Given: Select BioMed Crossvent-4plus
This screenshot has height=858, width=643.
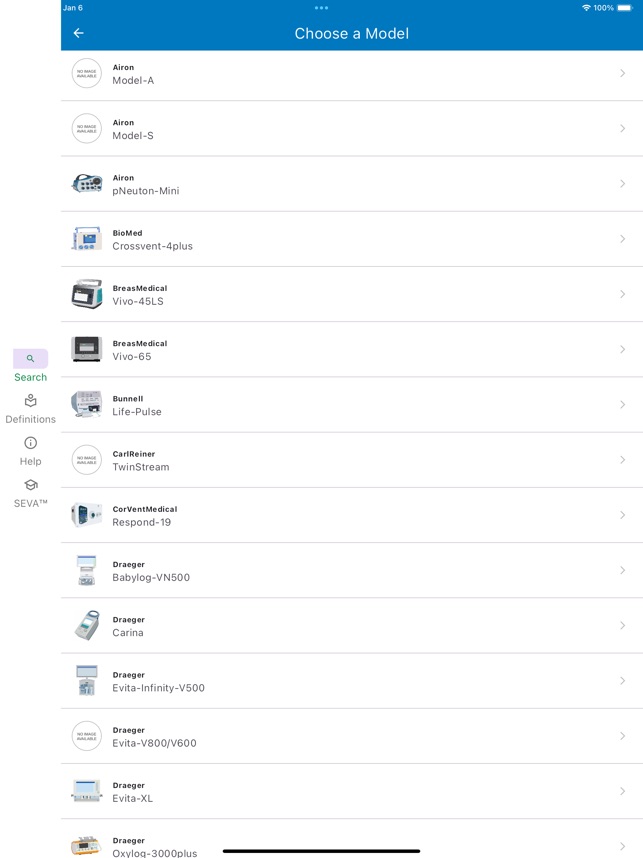Looking at the screenshot, I should click(x=351, y=239).
